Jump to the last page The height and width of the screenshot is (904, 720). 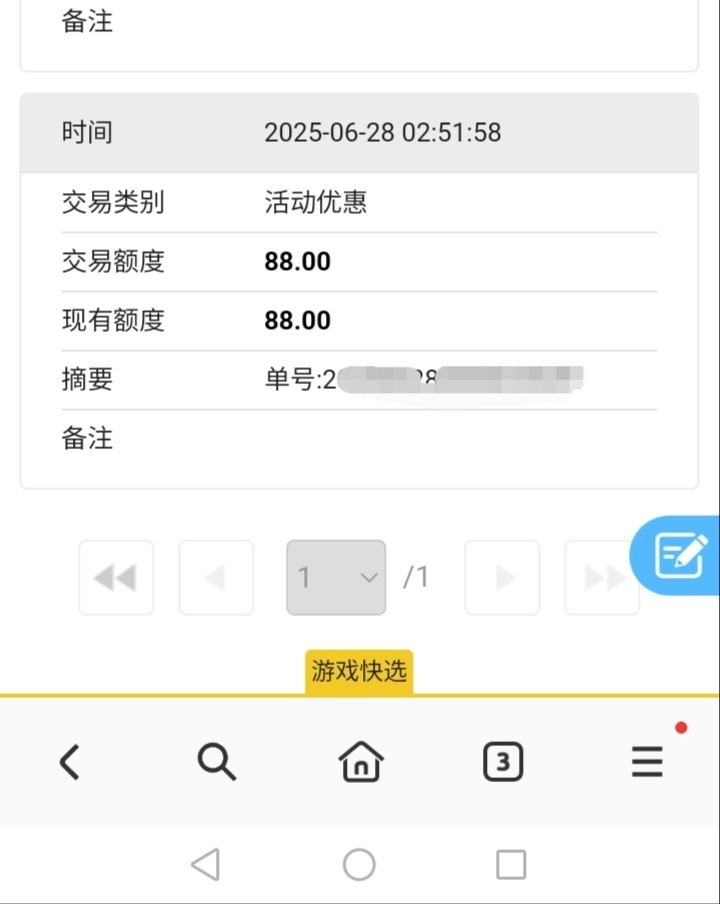click(x=602, y=577)
